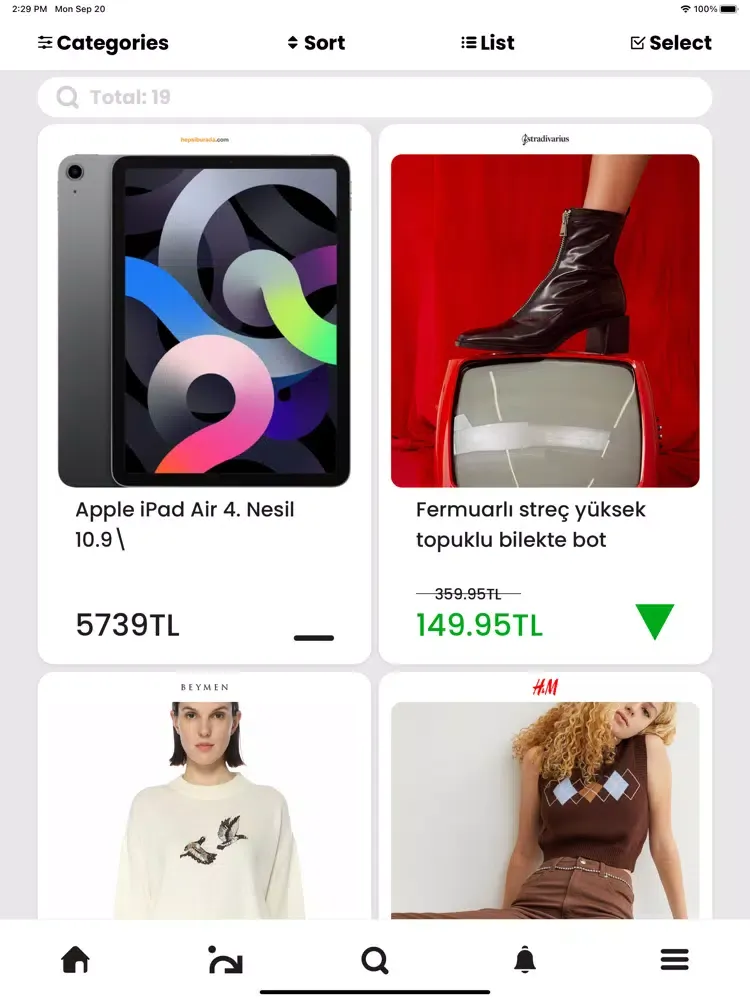This screenshot has height=1000, width=750.
Task: Open the share arrow tab
Action: click(x=225, y=960)
